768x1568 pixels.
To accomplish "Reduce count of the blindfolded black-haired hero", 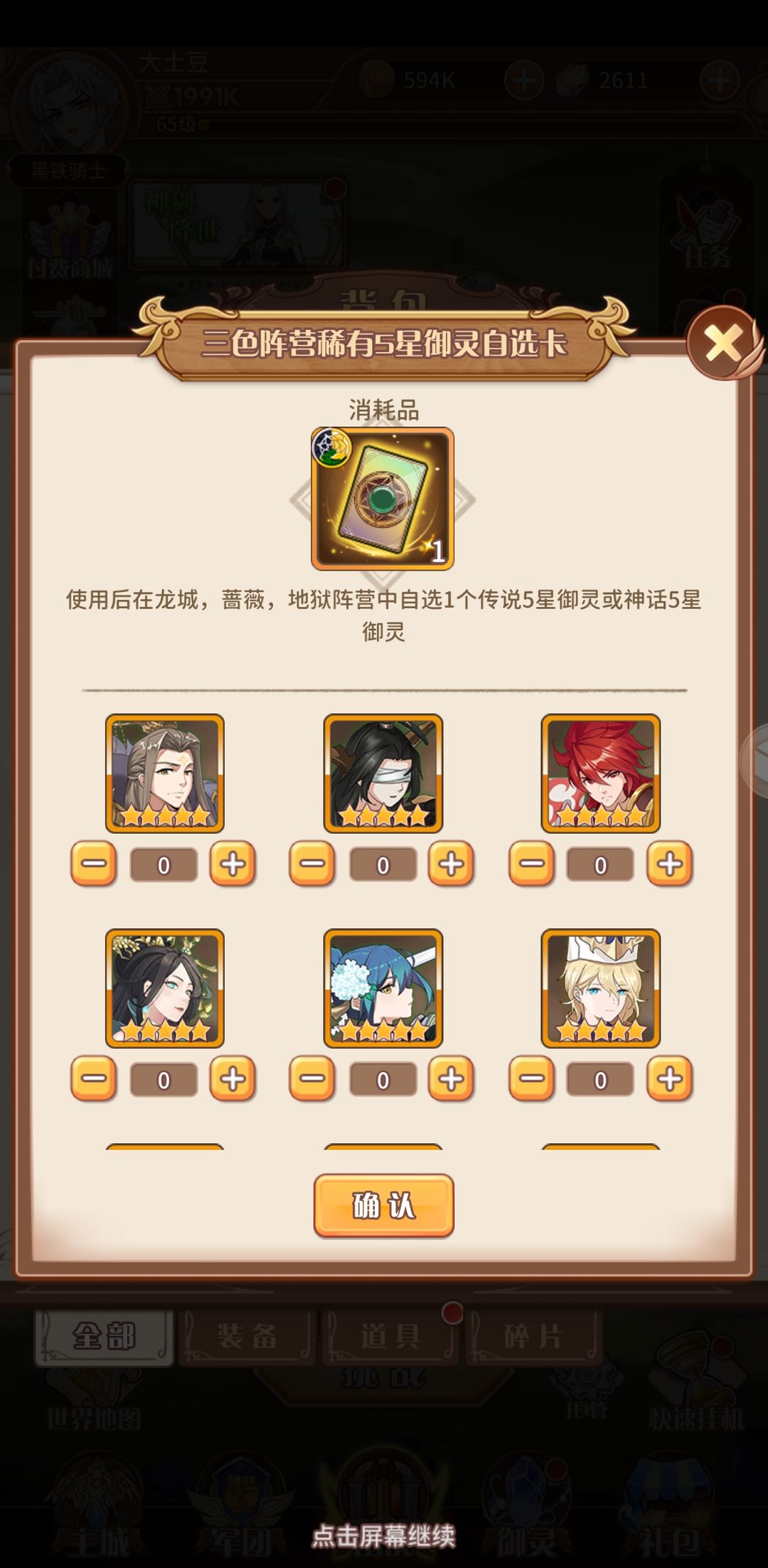I will (x=311, y=864).
